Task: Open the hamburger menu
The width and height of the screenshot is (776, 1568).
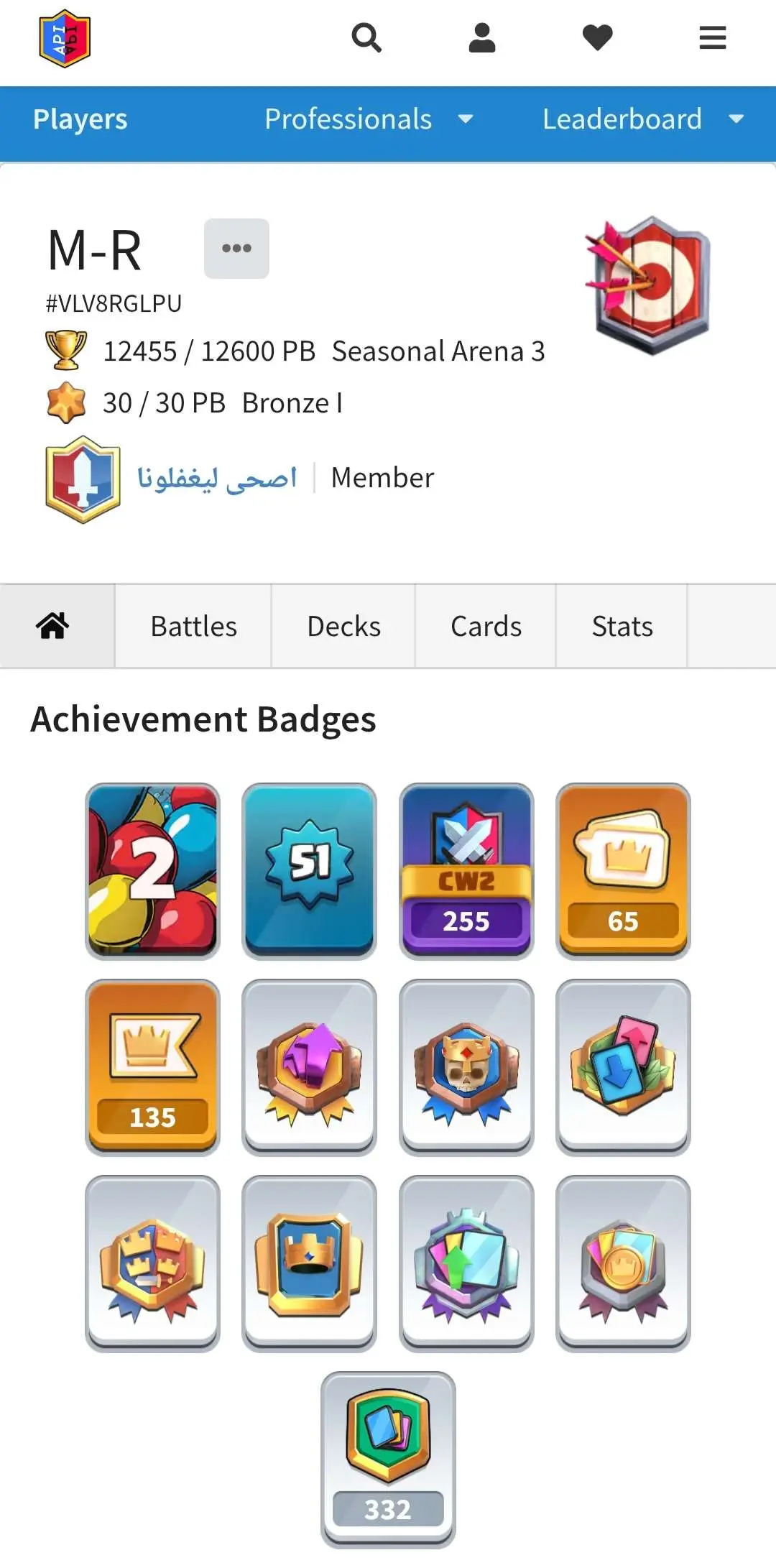Action: pyautogui.click(x=713, y=38)
